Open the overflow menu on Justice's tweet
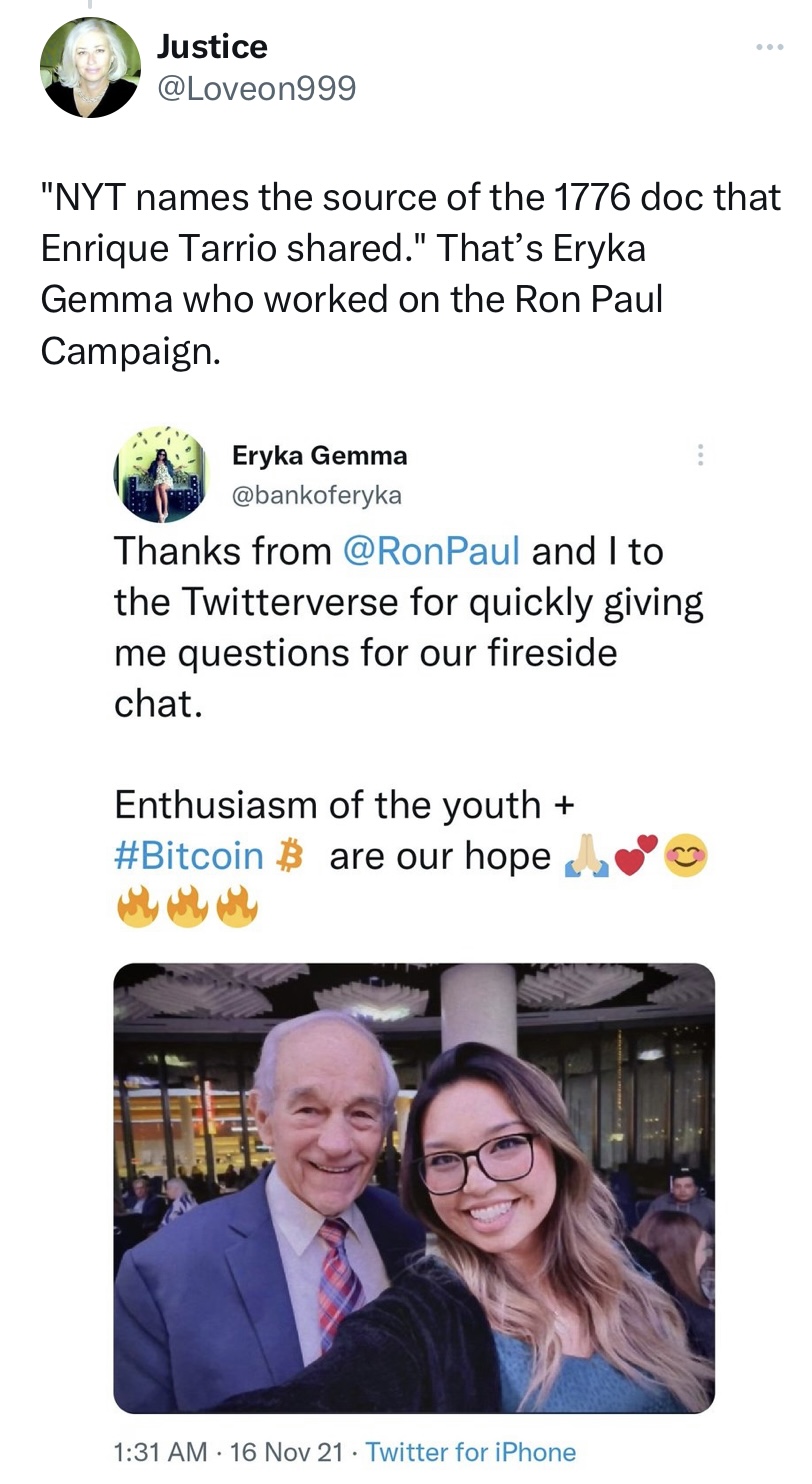Image resolution: width=812 pixels, height=1484 pixels. click(769, 48)
